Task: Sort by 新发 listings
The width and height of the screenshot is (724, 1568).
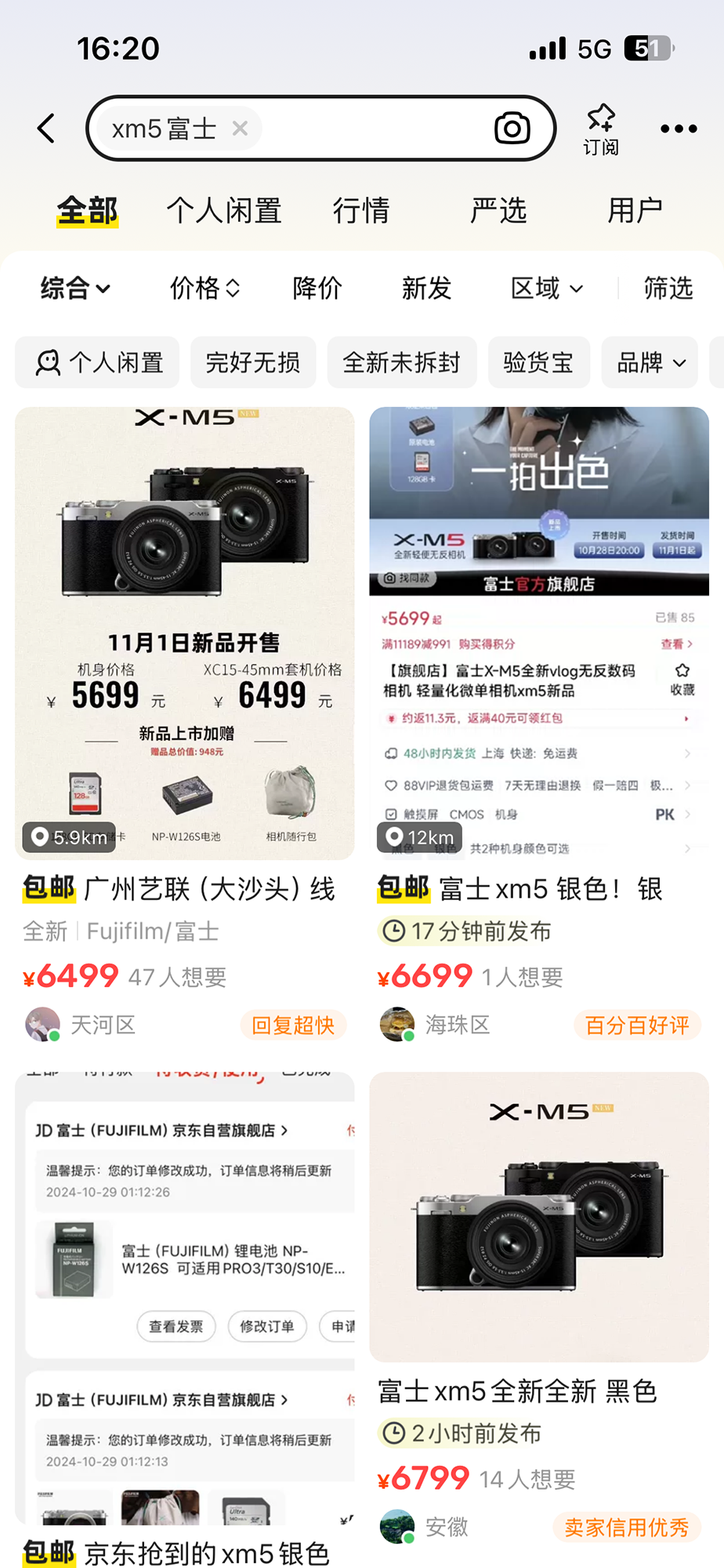Action: click(x=426, y=289)
